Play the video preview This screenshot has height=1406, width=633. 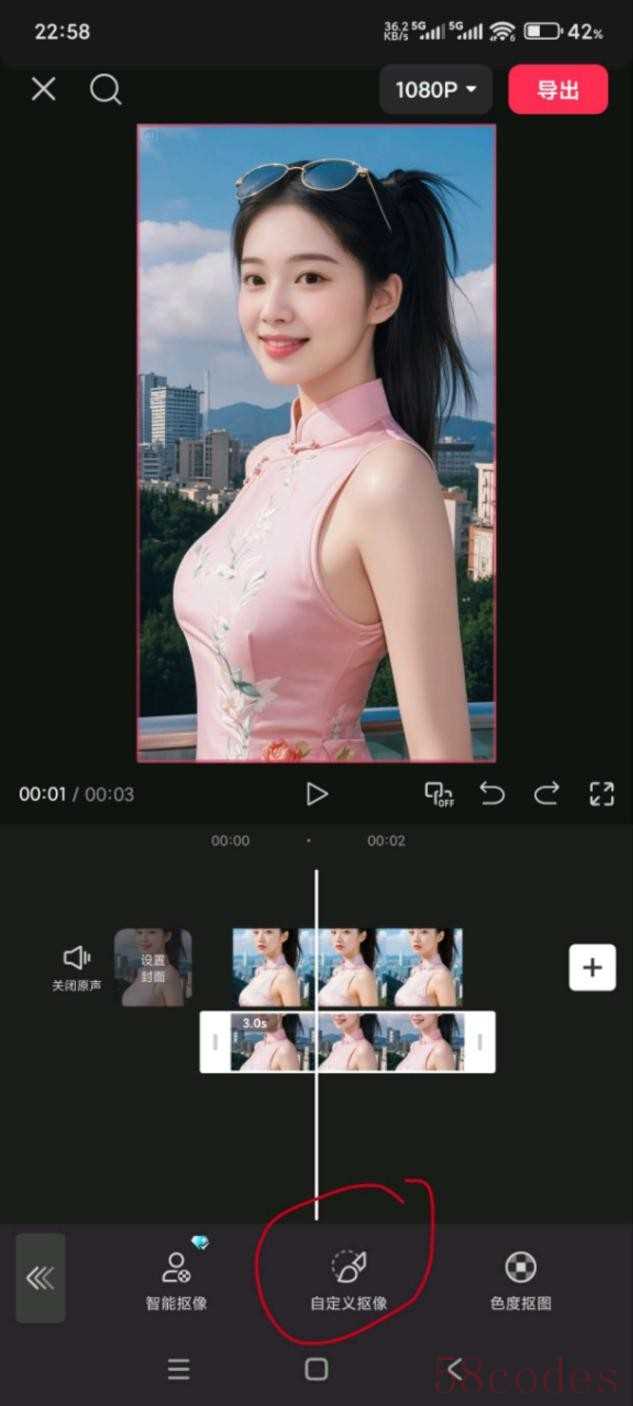[x=316, y=794]
